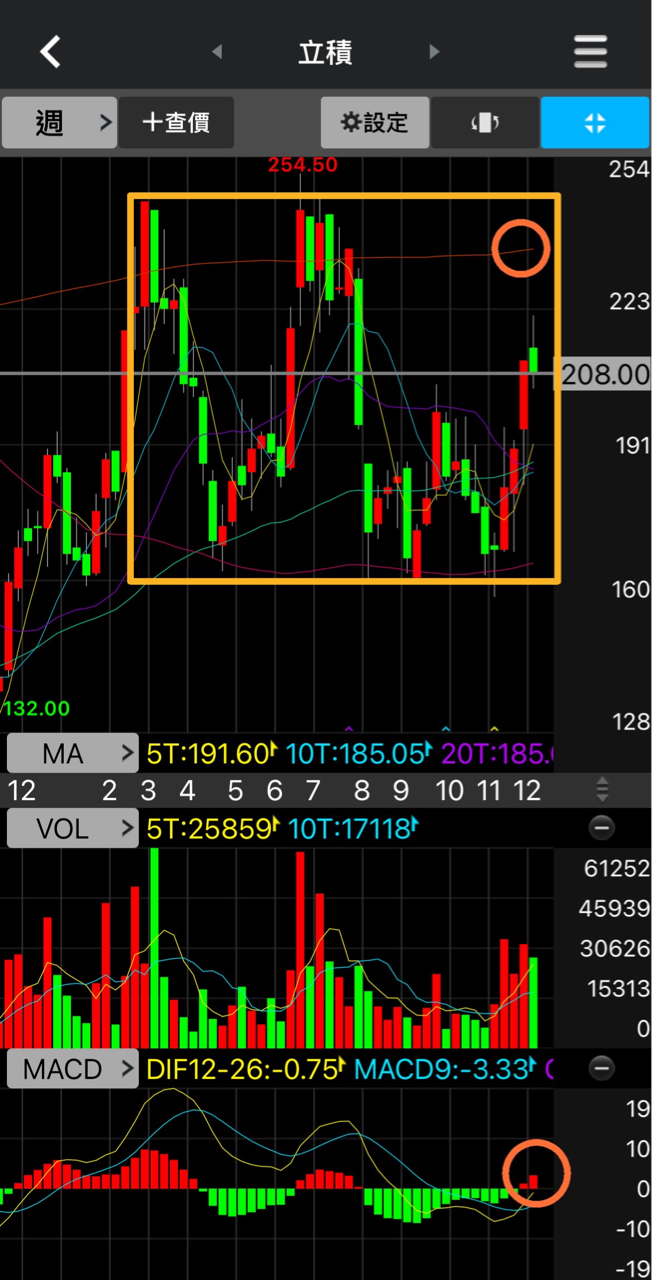Collapse the MACD panel with minus button
This screenshot has height=1280, width=652.
[601, 1069]
